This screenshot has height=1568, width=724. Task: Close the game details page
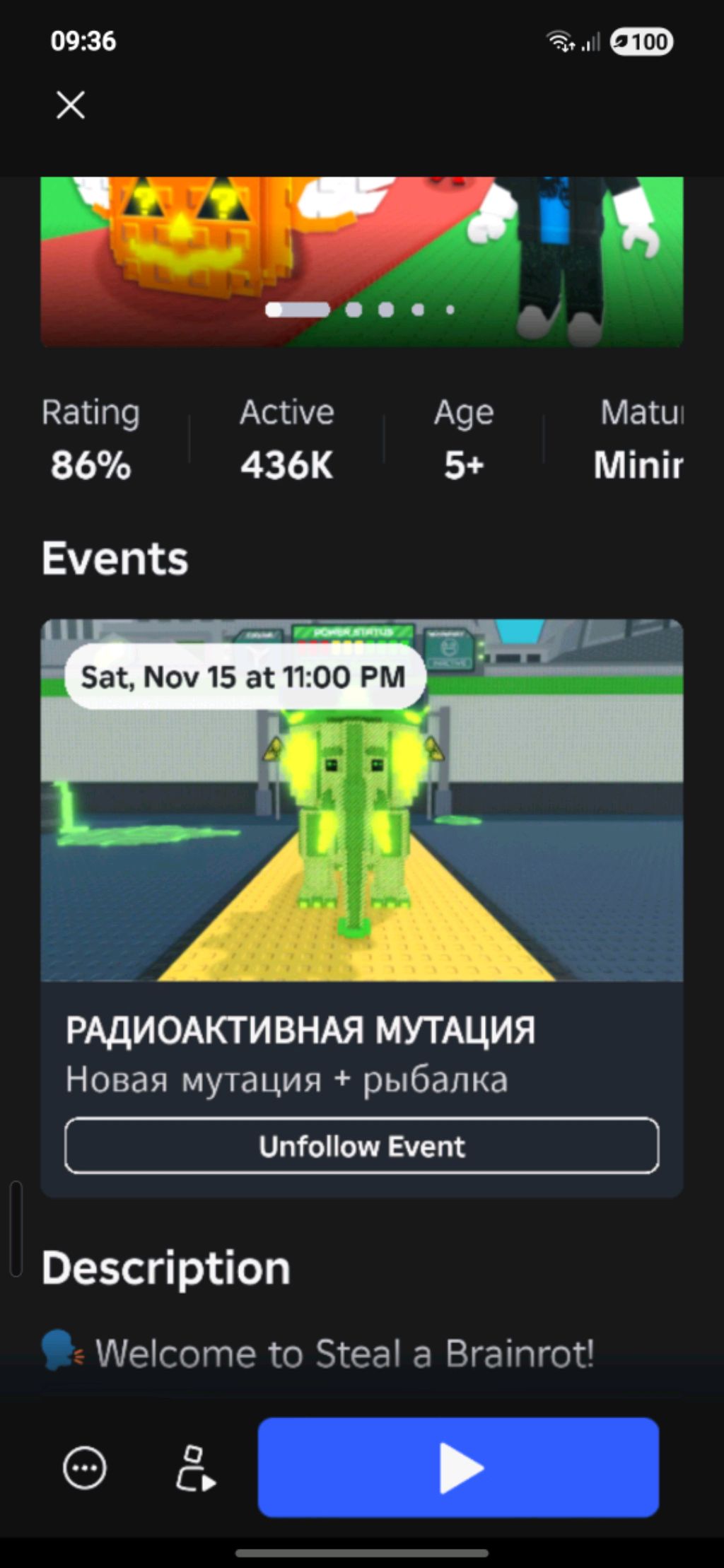coord(71,105)
